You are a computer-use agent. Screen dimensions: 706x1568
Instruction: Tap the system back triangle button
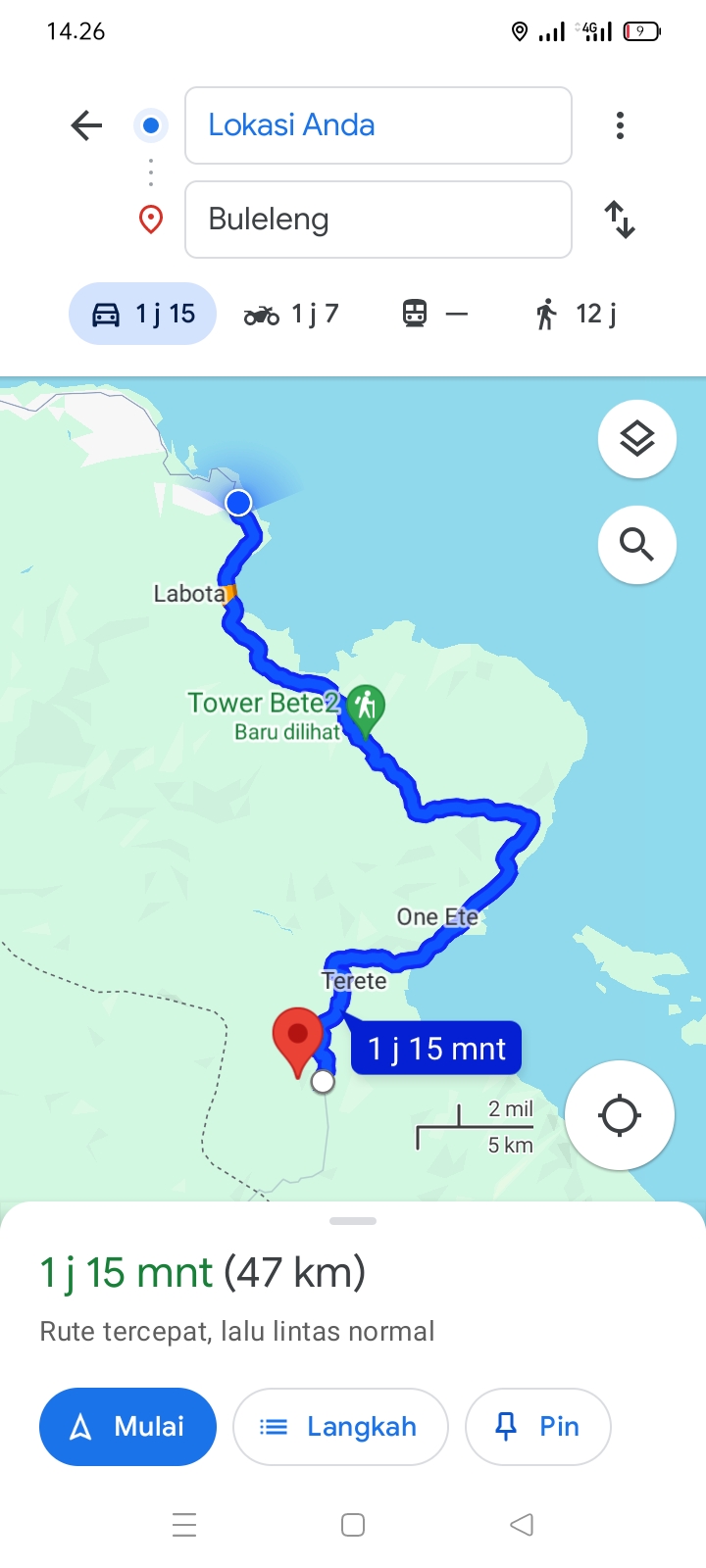click(522, 1525)
